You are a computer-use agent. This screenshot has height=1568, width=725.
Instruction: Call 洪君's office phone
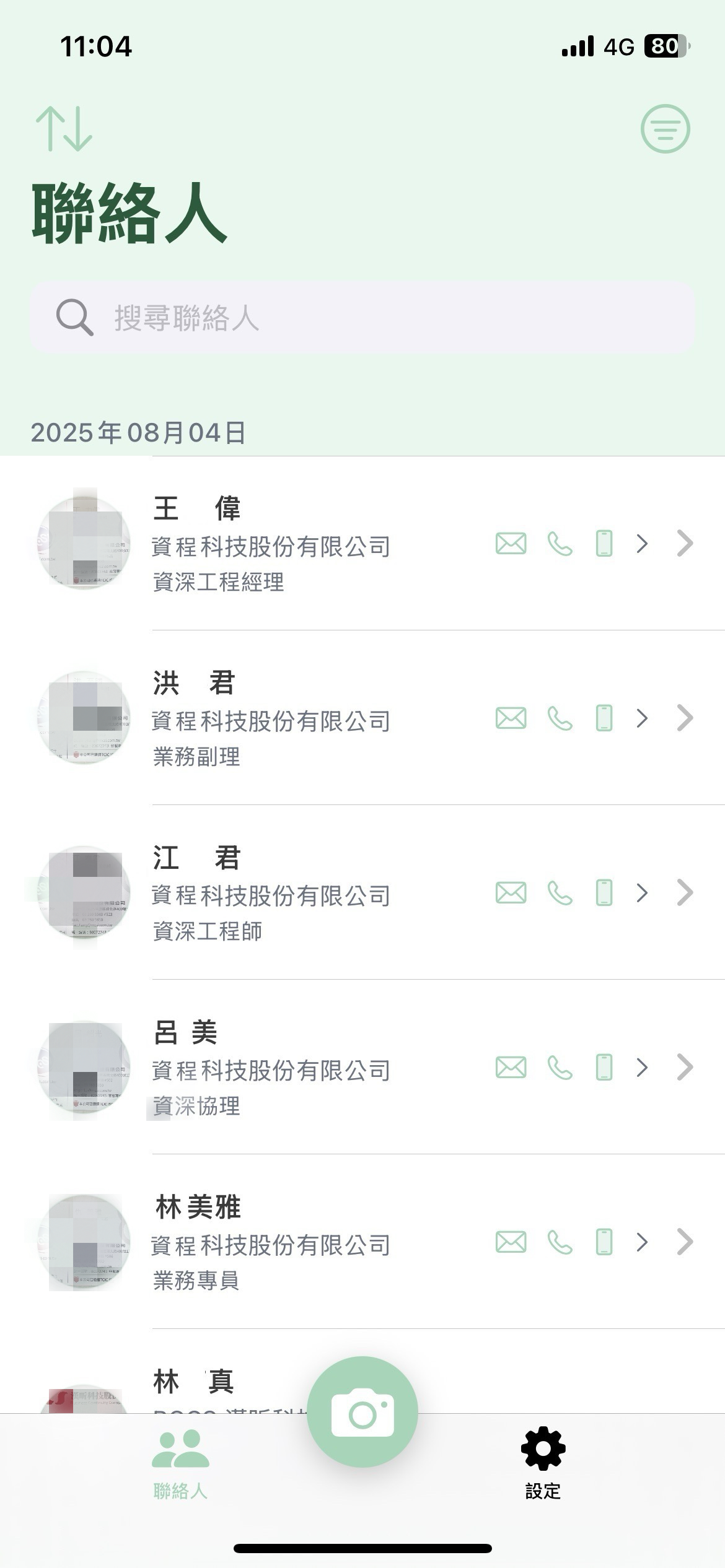pos(560,718)
